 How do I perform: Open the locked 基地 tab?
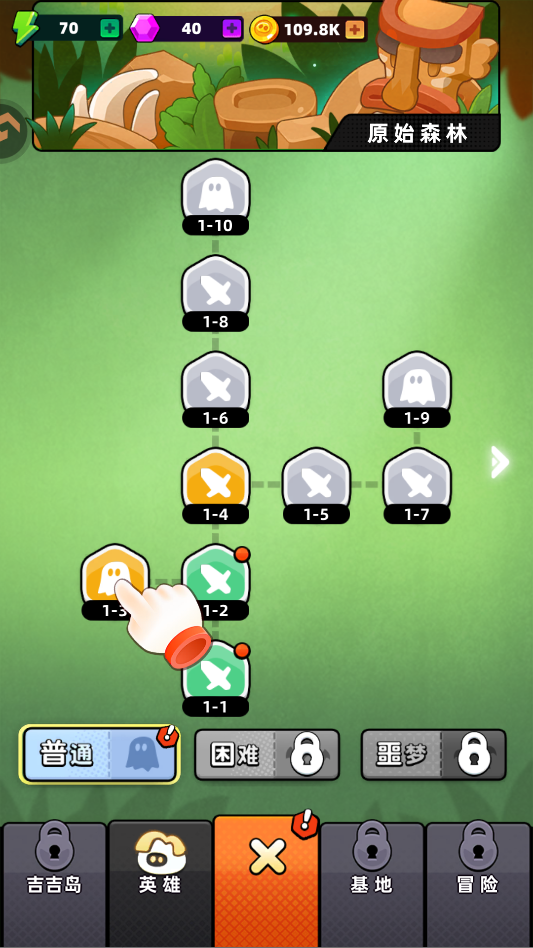pos(372,883)
